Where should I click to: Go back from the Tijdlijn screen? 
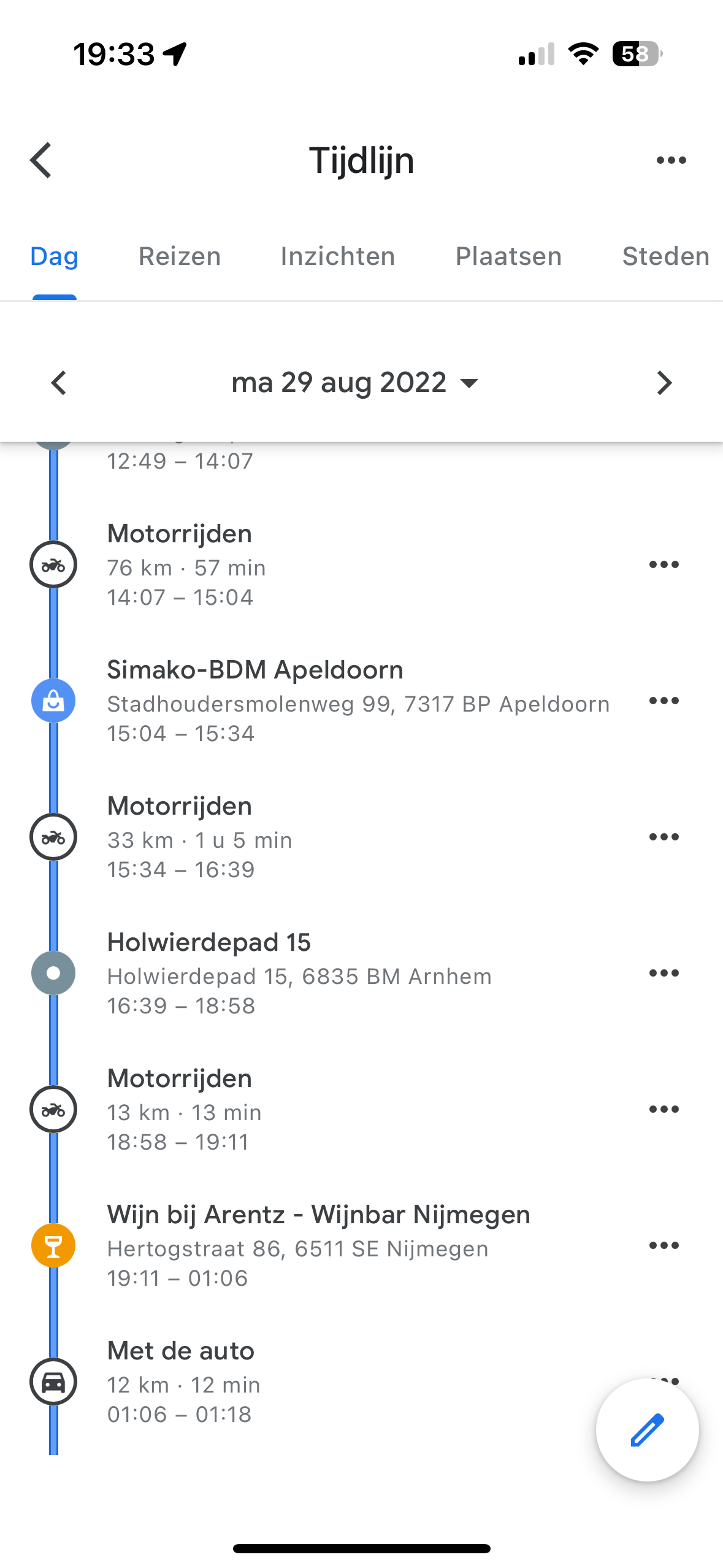41,161
